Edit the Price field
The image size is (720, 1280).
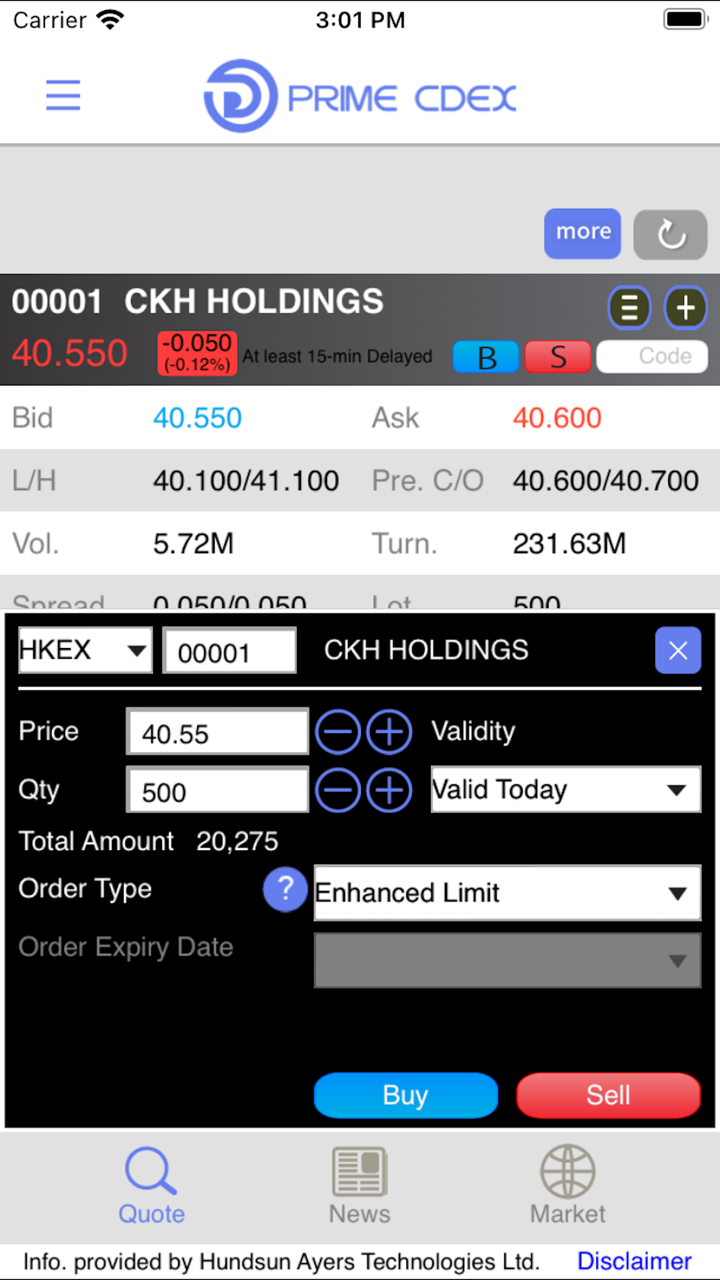[x=217, y=733]
